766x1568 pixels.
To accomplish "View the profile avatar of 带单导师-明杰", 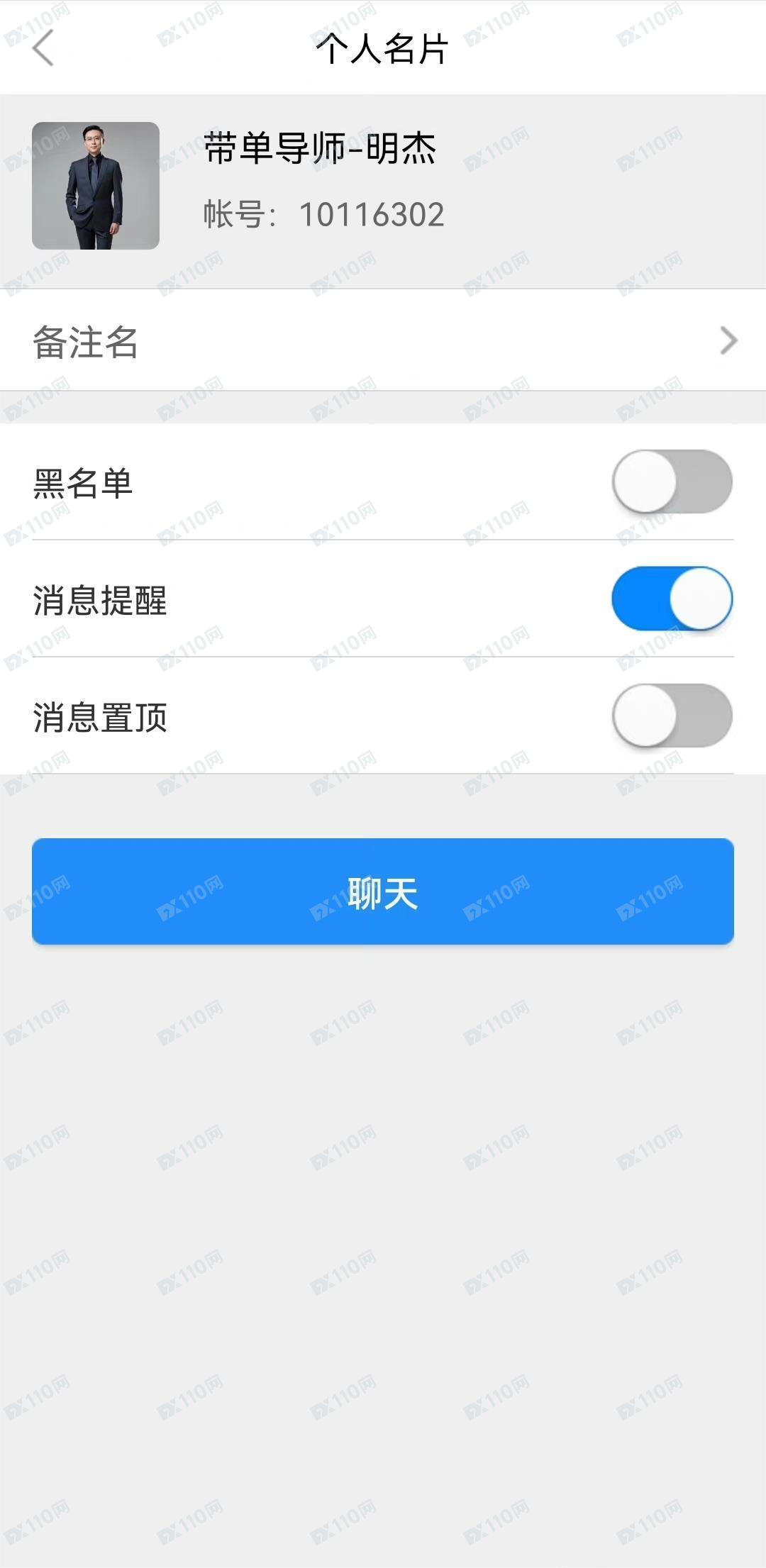I will [x=96, y=186].
